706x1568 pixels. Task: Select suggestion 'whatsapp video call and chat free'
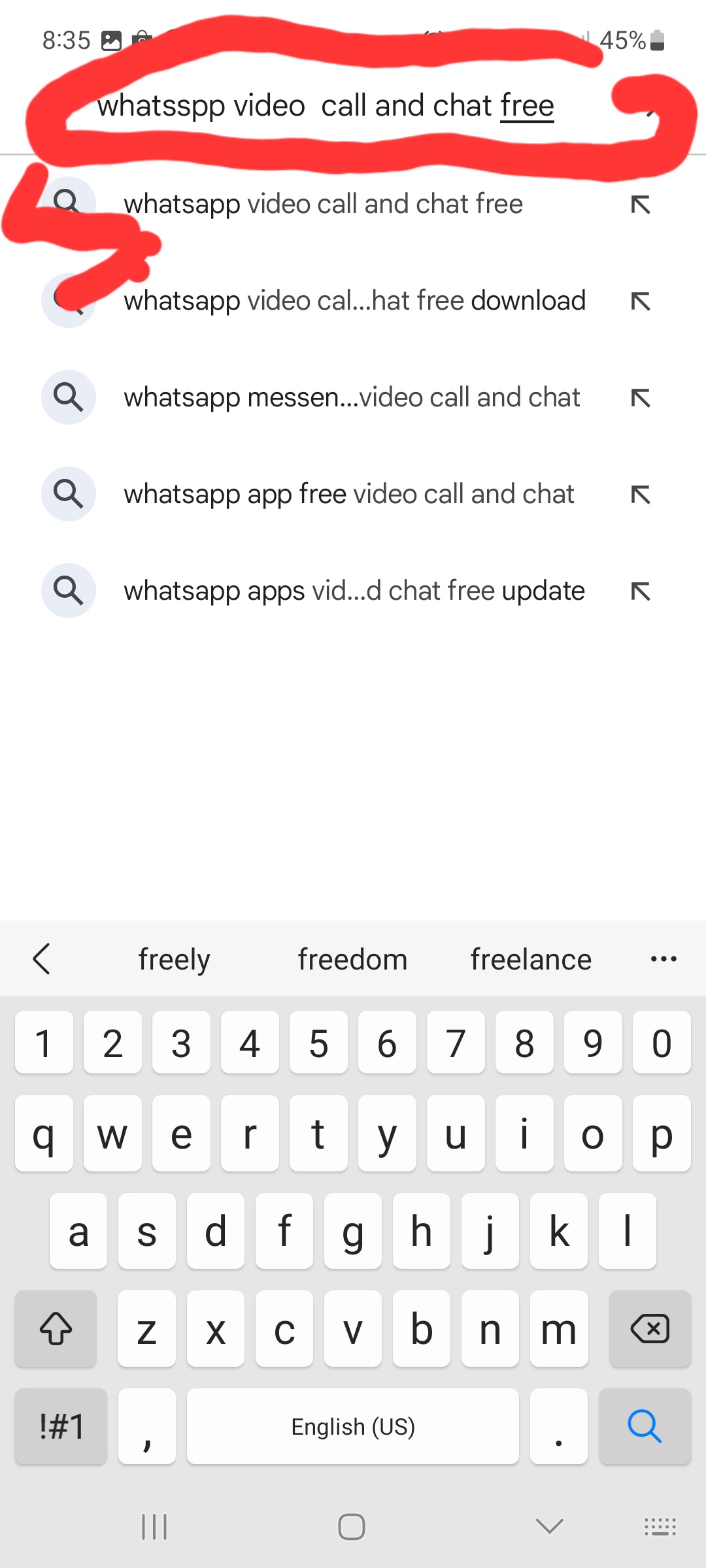click(x=323, y=204)
